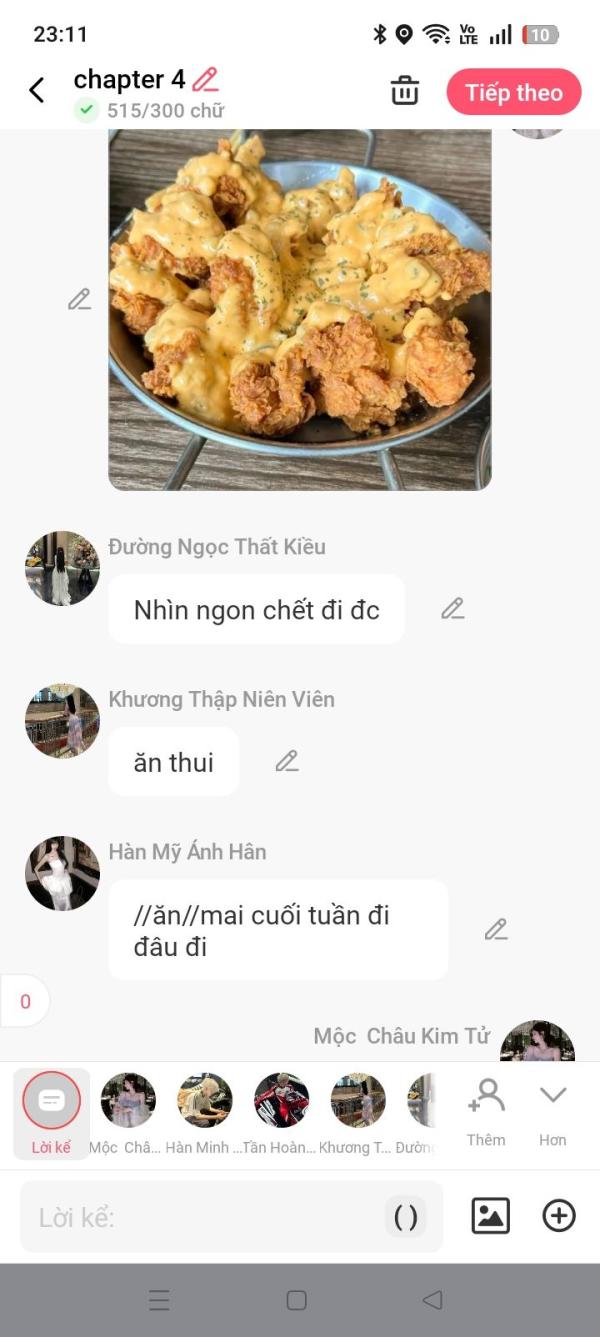The height and width of the screenshot is (1337, 600).
Task: Open the floating 0 counter bubble
Action: 25,1001
